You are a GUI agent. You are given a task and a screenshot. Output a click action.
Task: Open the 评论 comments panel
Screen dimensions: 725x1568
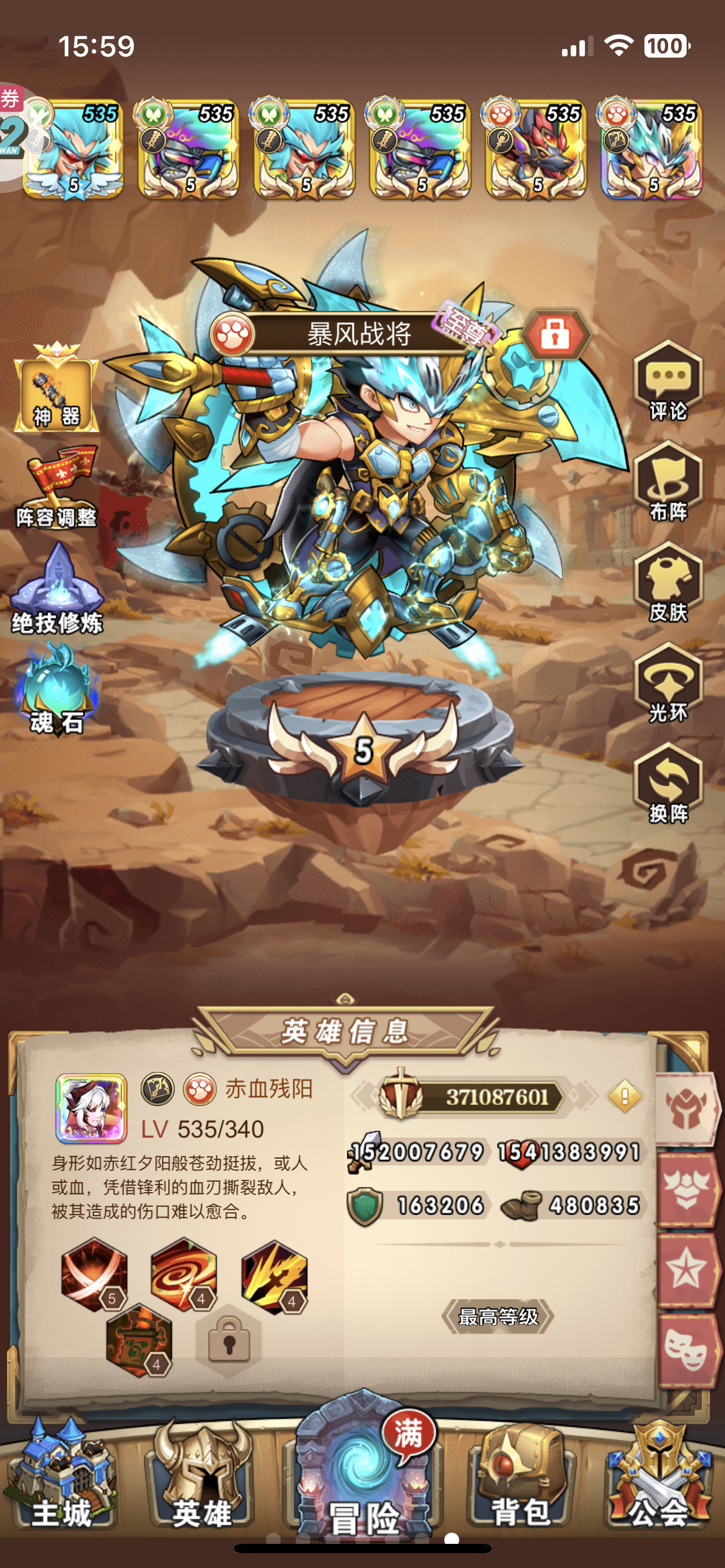click(668, 380)
